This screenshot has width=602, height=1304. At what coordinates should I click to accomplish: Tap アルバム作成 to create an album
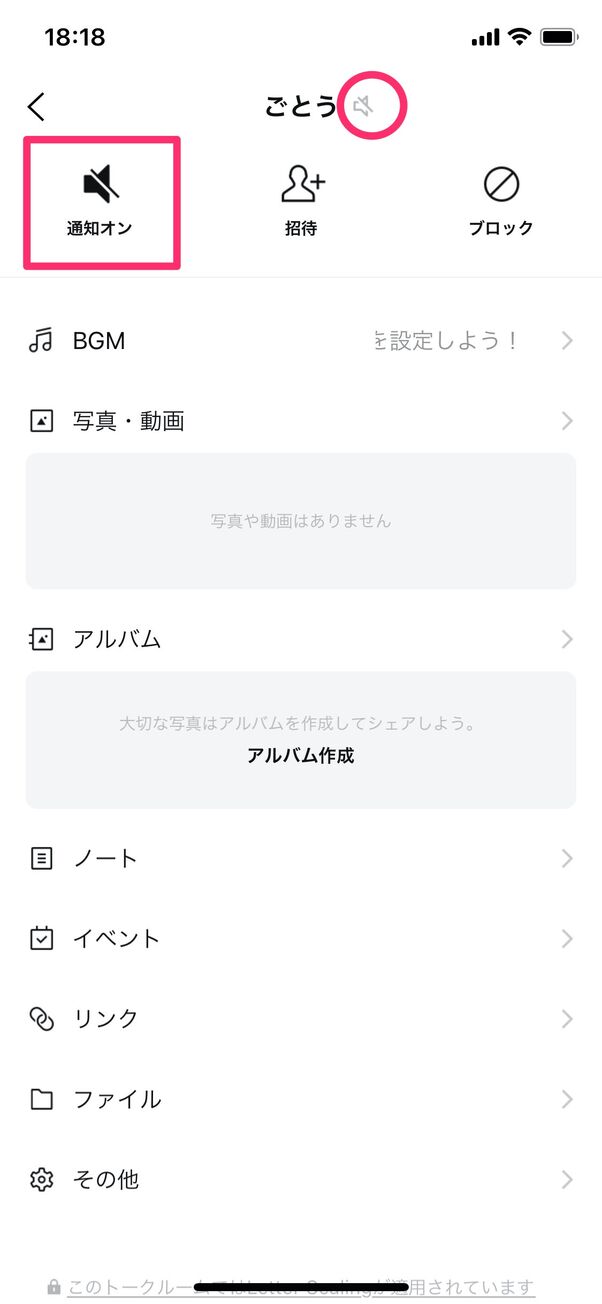pos(301,755)
